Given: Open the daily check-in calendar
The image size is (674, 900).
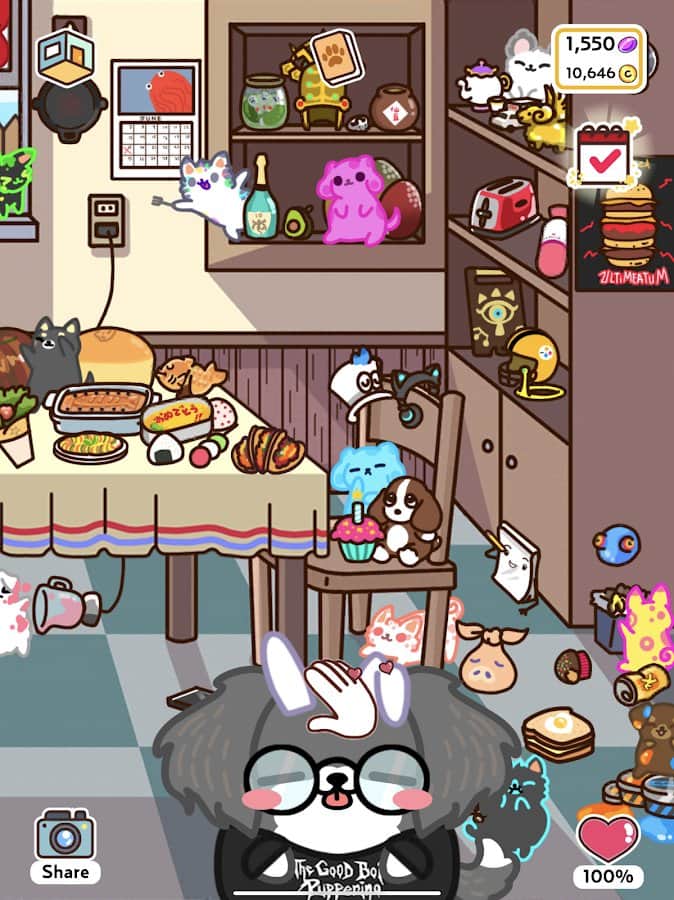Looking at the screenshot, I should (601, 155).
